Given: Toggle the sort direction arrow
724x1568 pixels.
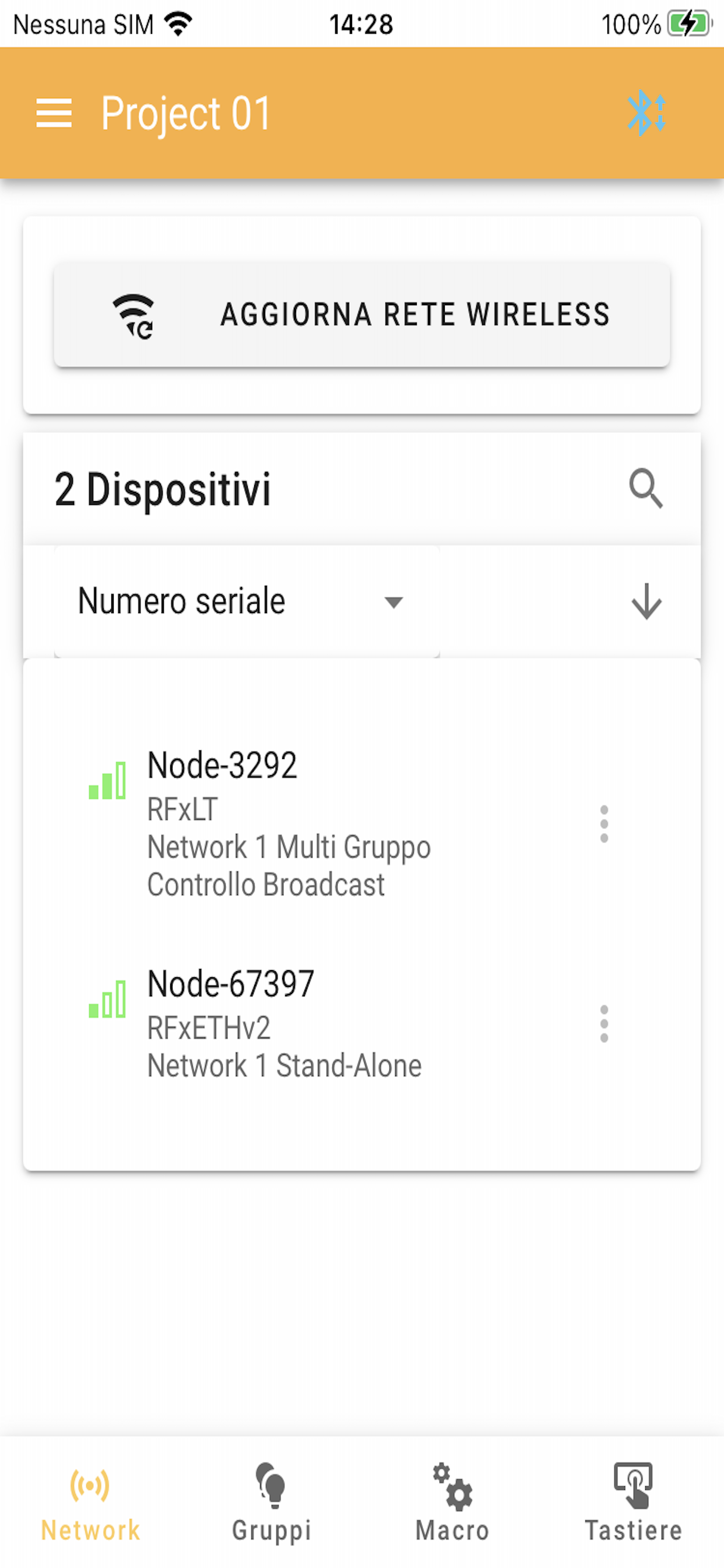Looking at the screenshot, I should click(x=646, y=601).
